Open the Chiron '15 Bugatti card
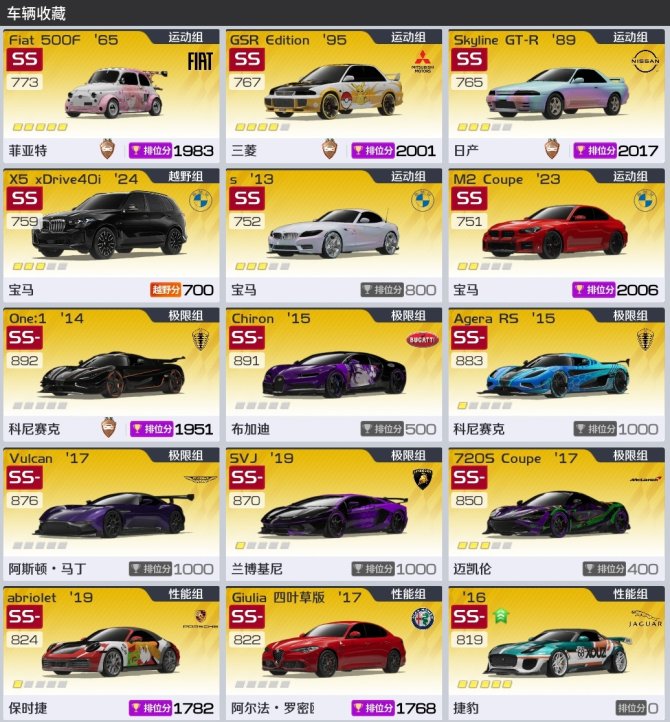The height and width of the screenshot is (722, 670). tap(333, 375)
